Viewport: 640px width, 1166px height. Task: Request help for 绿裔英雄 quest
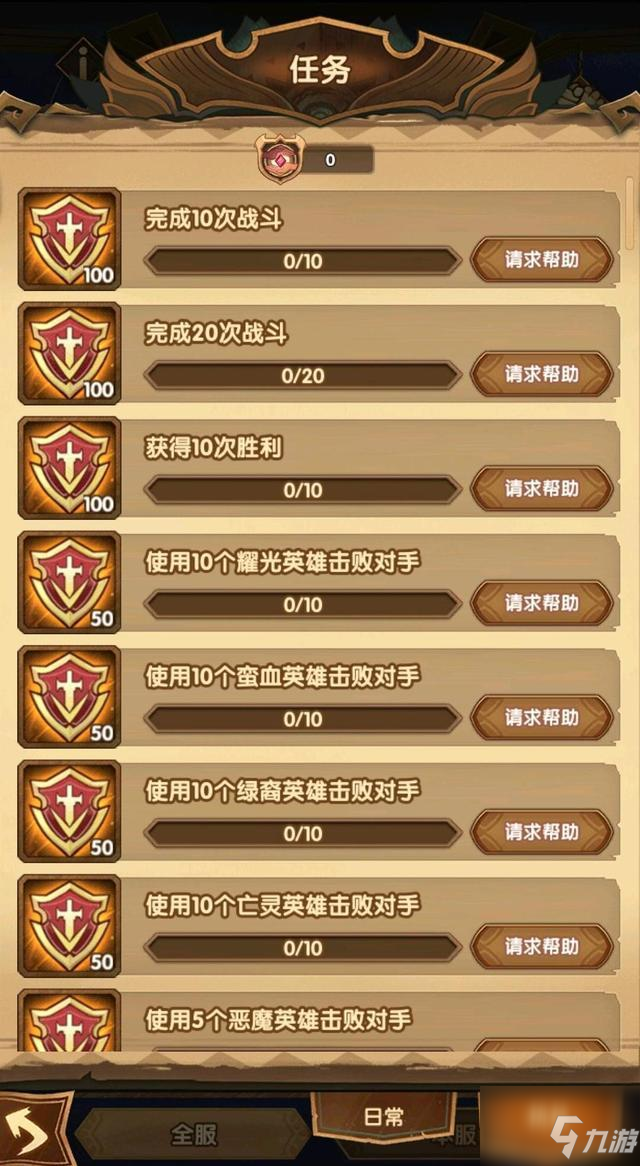[541, 832]
